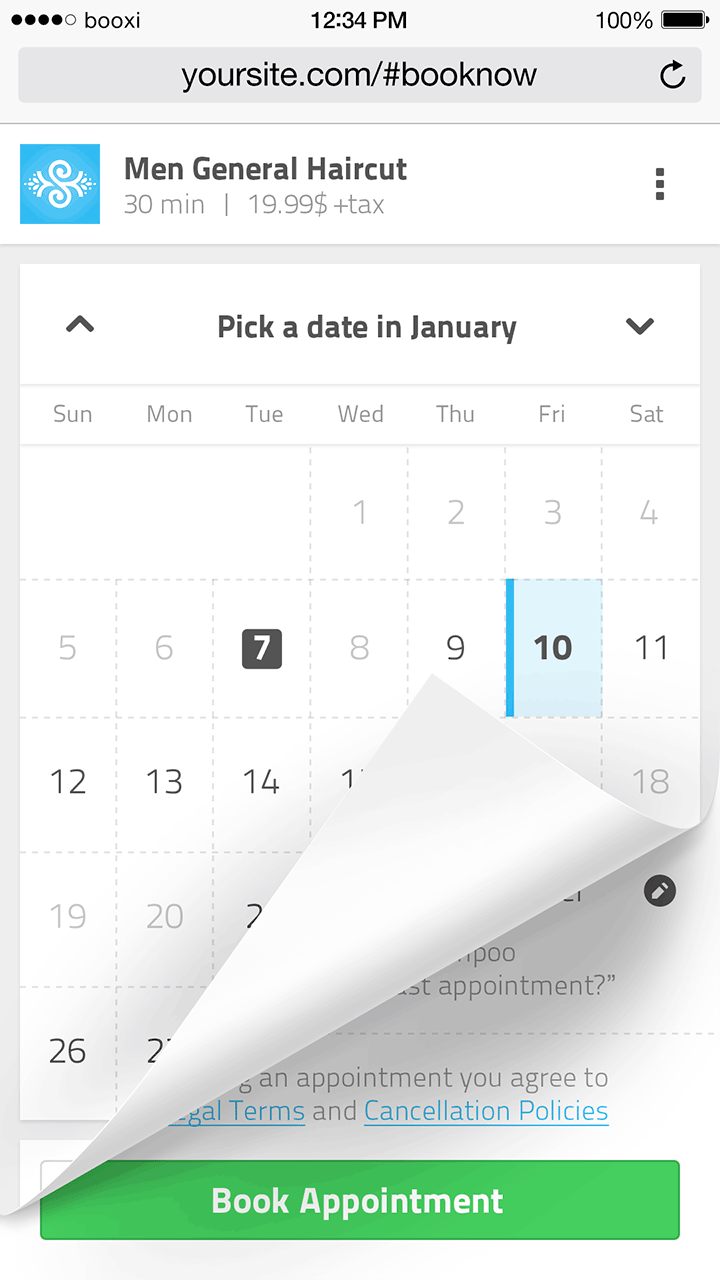
Task: Tap the Book Appointment button
Action: pyautogui.click(x=360, y=1200)
